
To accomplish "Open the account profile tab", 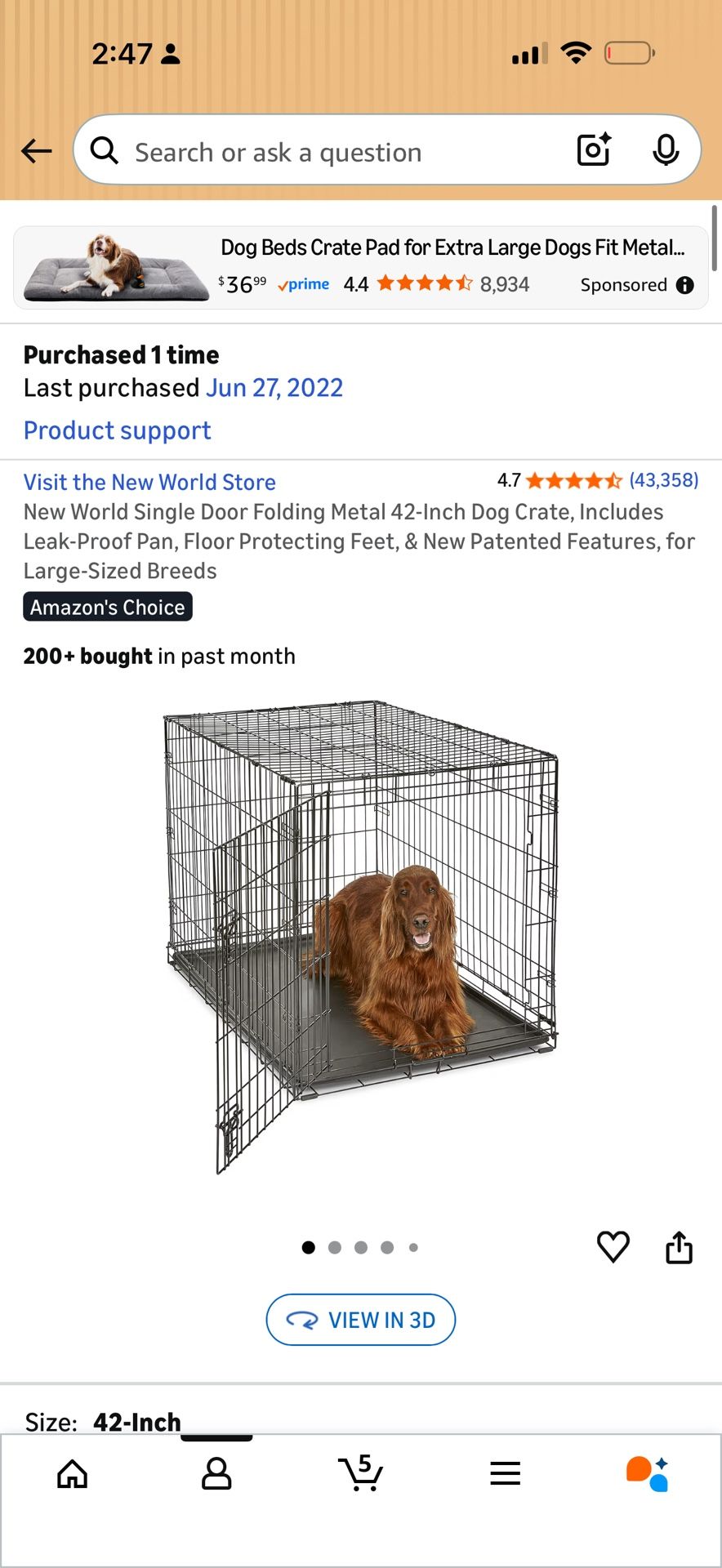I will [x=216, y=1474].
